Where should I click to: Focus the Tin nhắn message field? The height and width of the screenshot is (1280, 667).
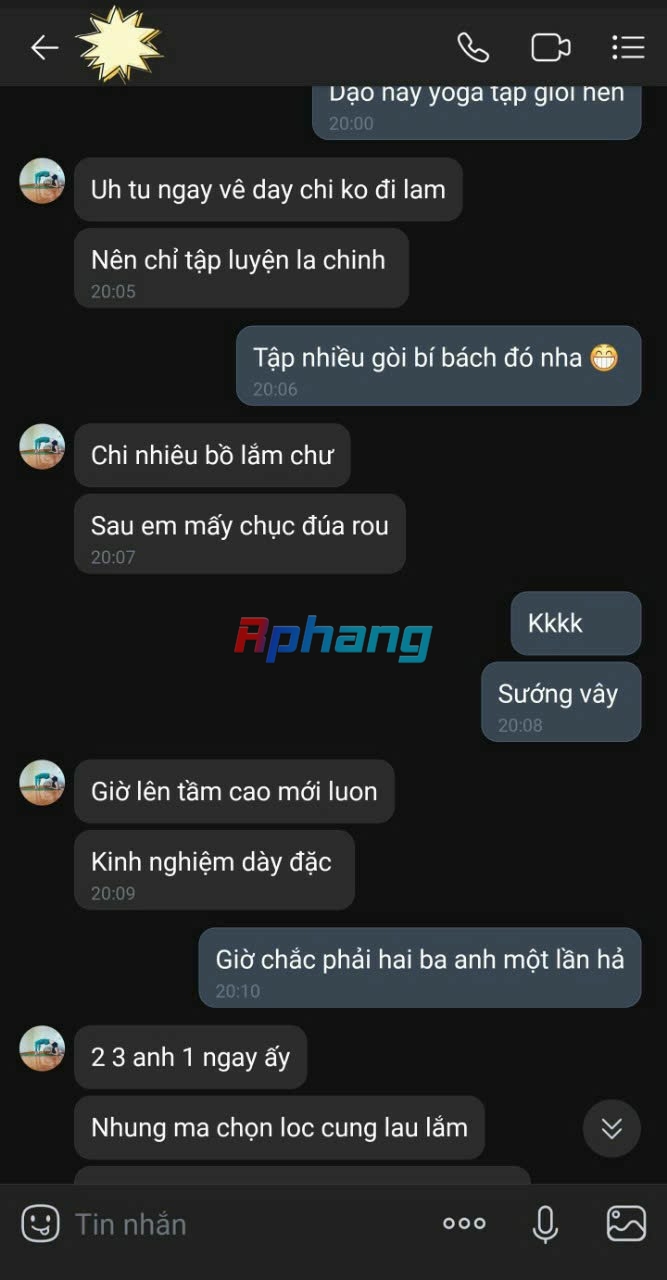tap(250, 1223)
